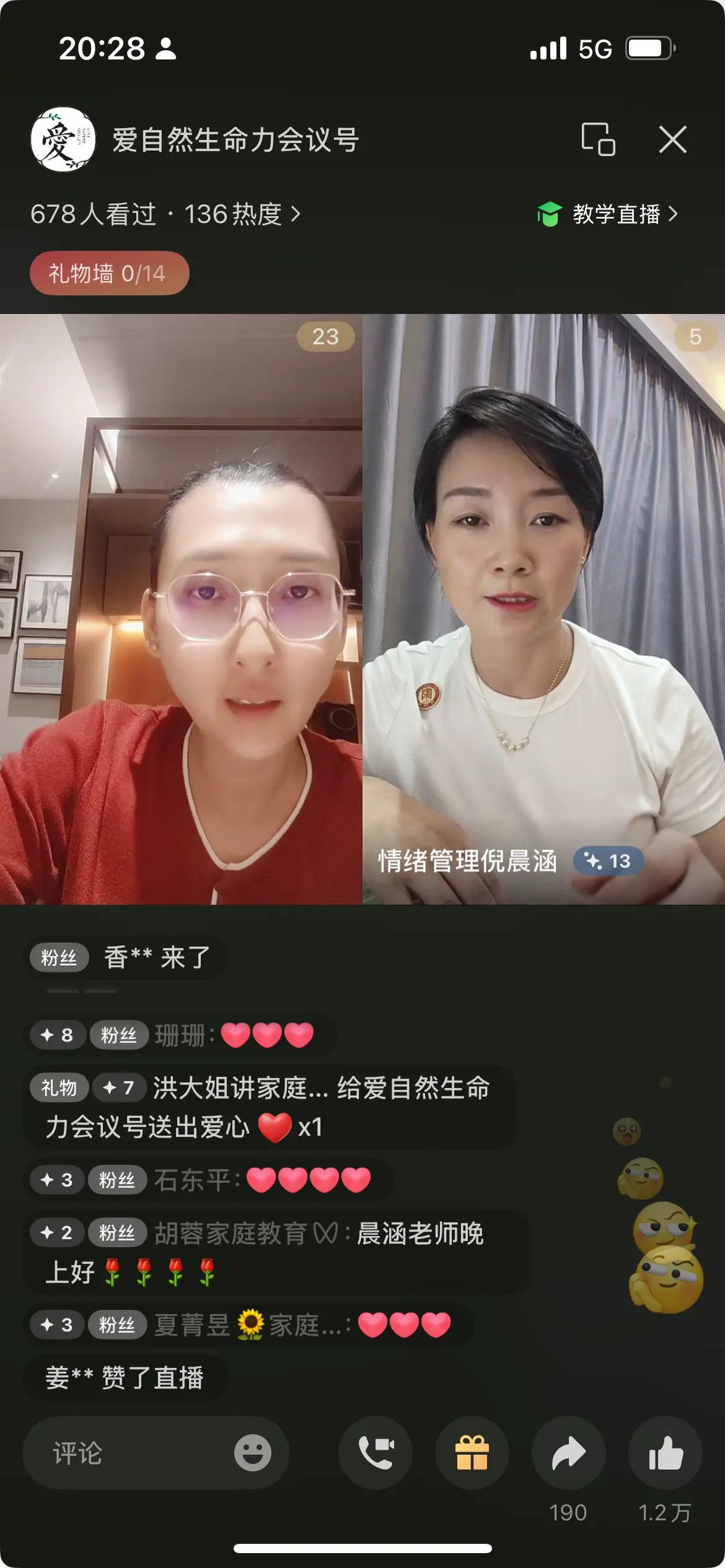View 洪大姐讲家庭 gift message
The image size is (725, 1568).
click(270, 1107)
